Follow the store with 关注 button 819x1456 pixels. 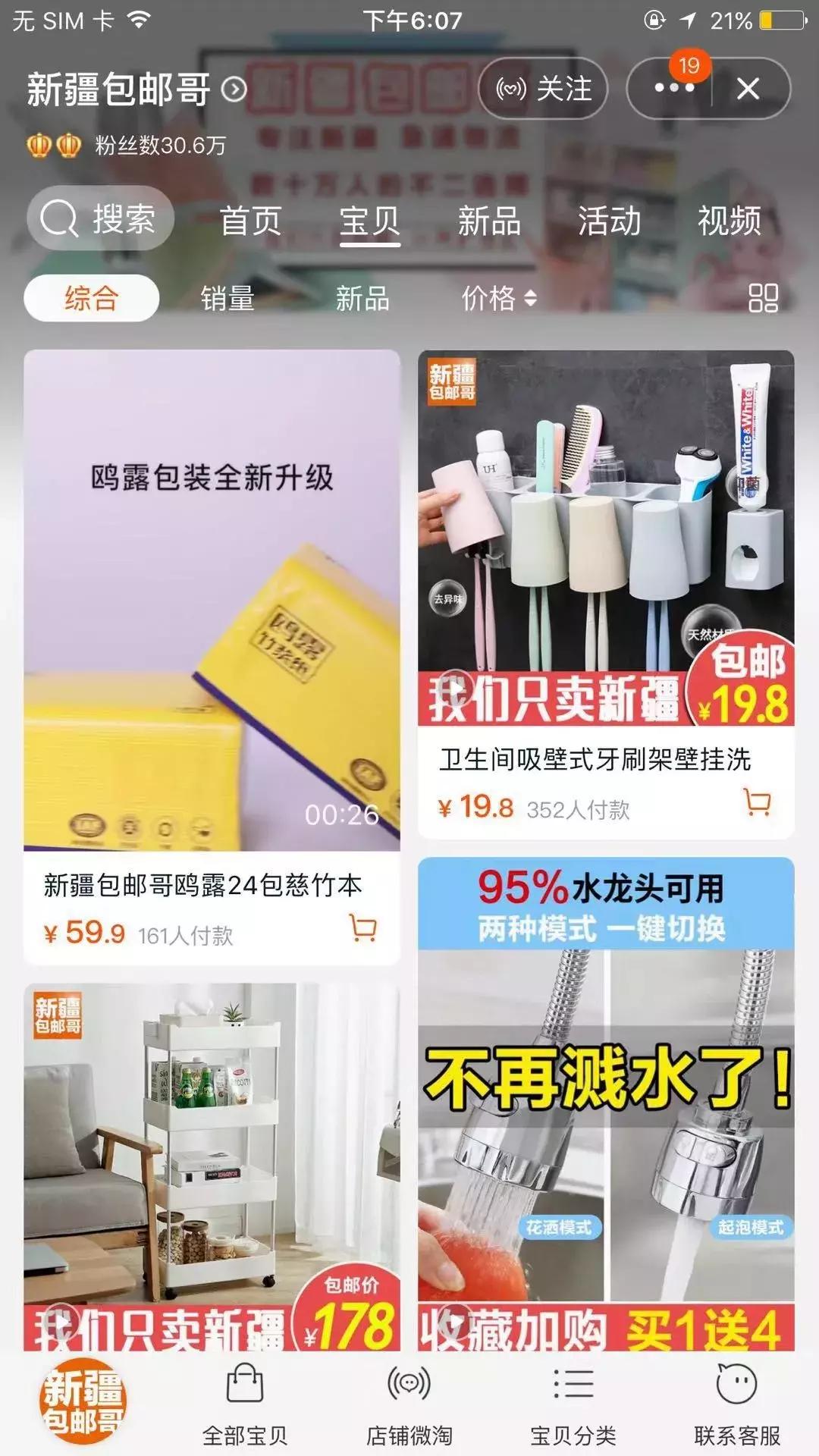541,89
